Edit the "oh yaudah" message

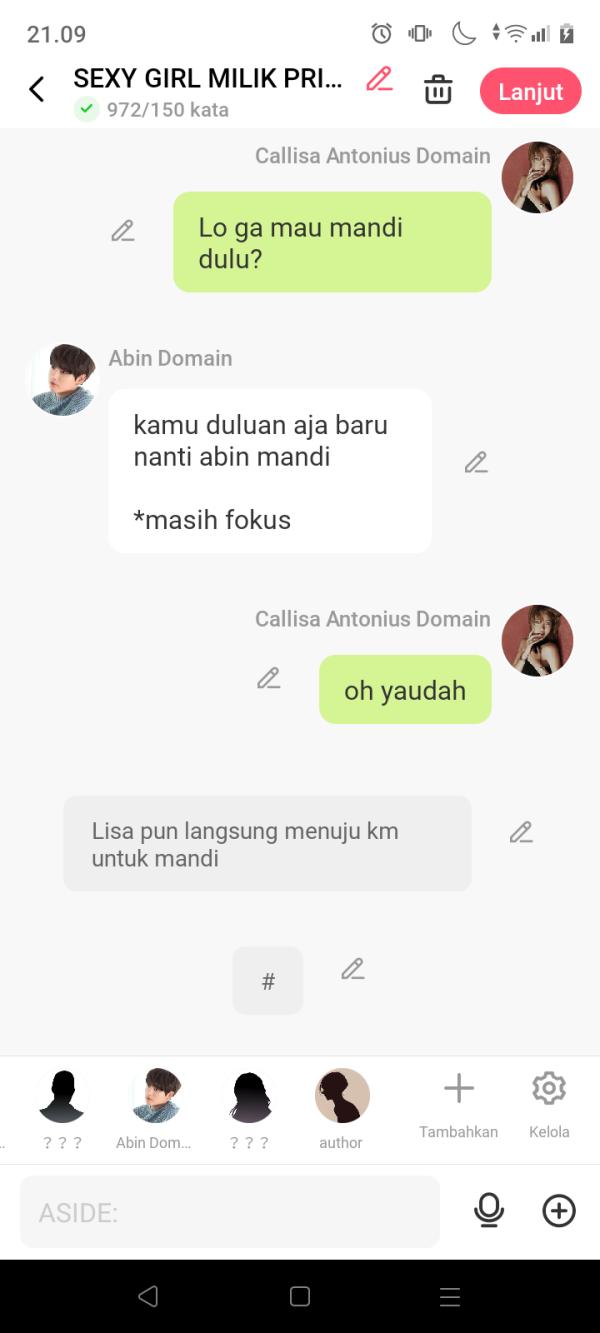point(268,678)
